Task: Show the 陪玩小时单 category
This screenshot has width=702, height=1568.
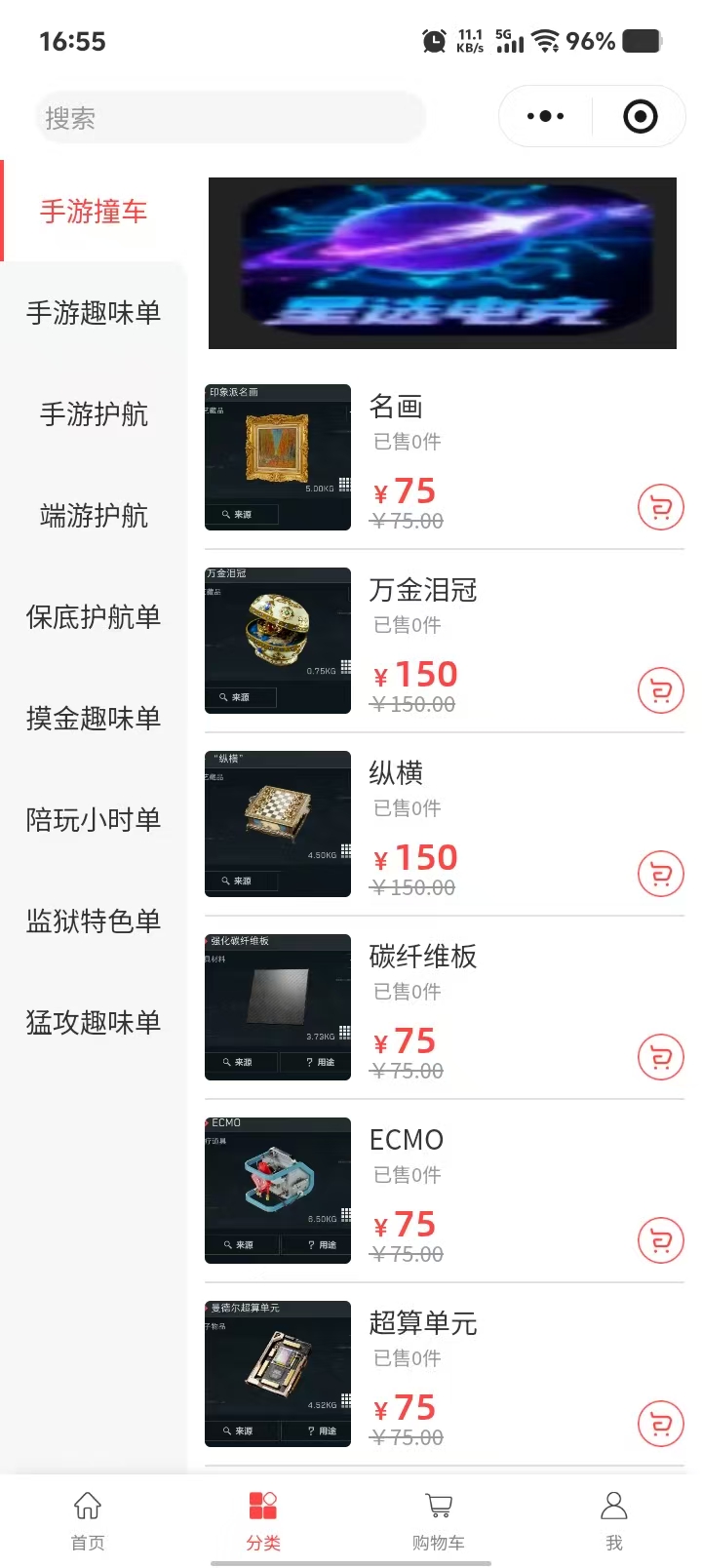Action: (x=94, y=820)
